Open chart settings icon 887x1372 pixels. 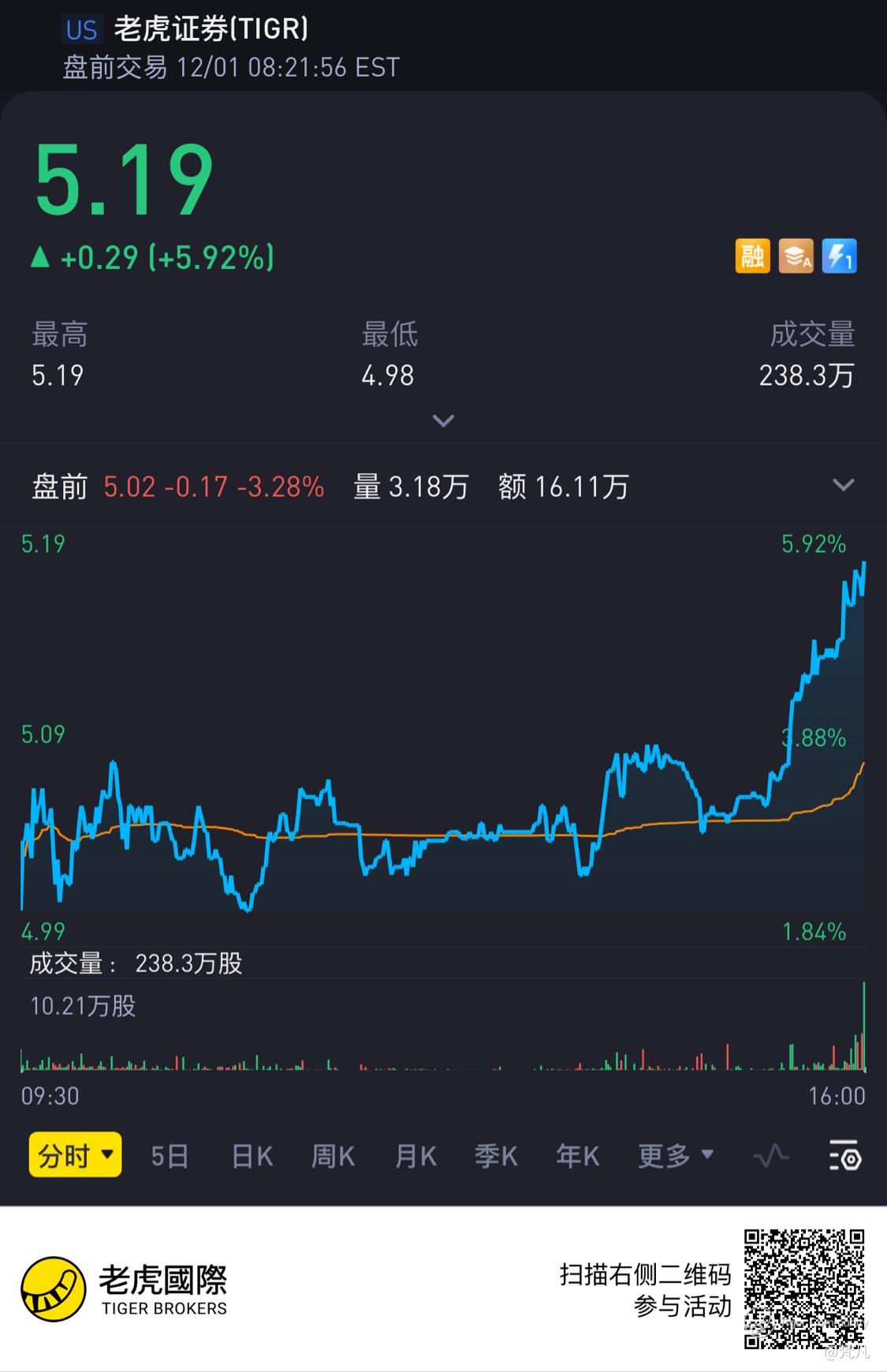coord(845,1156)
